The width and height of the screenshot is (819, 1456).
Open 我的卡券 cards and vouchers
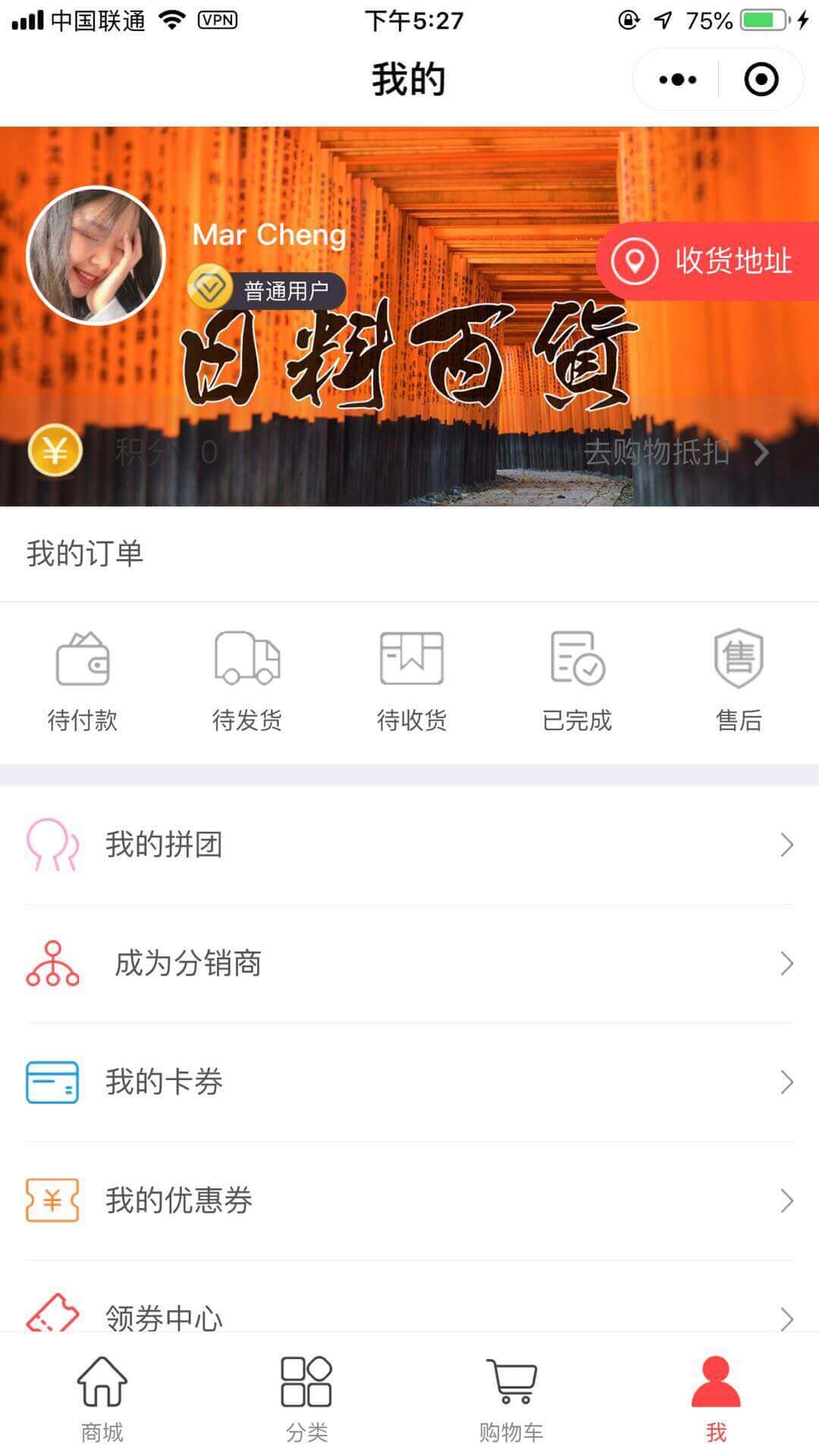[x=409, y=1082]
